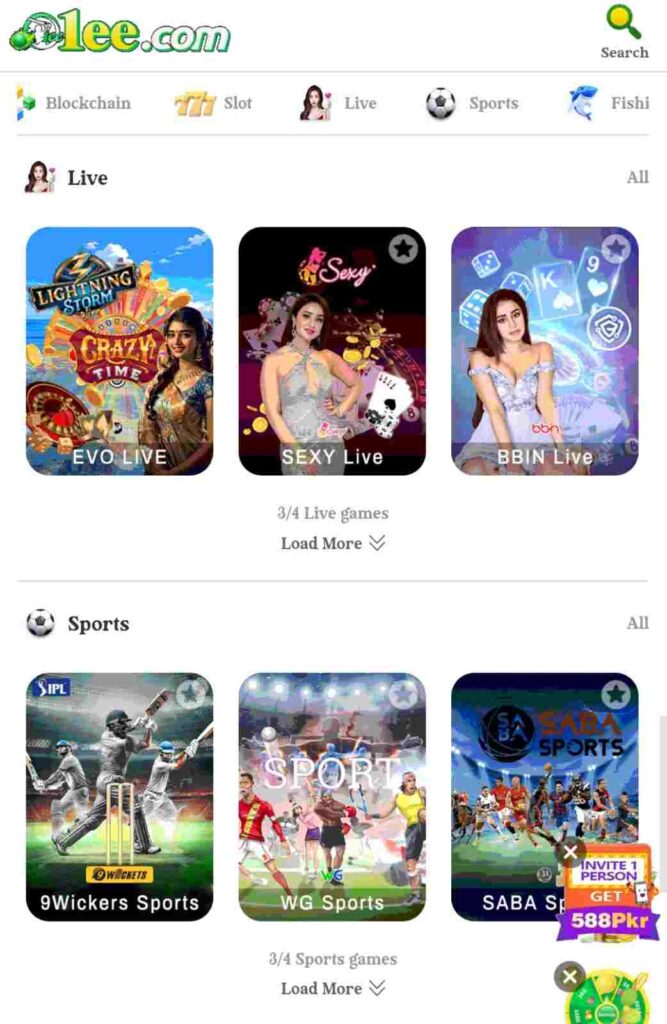This screenshot has height=1024, width=667.
Task: Dismiss the Invite 1 Person banner
Action: coord(570,853)
